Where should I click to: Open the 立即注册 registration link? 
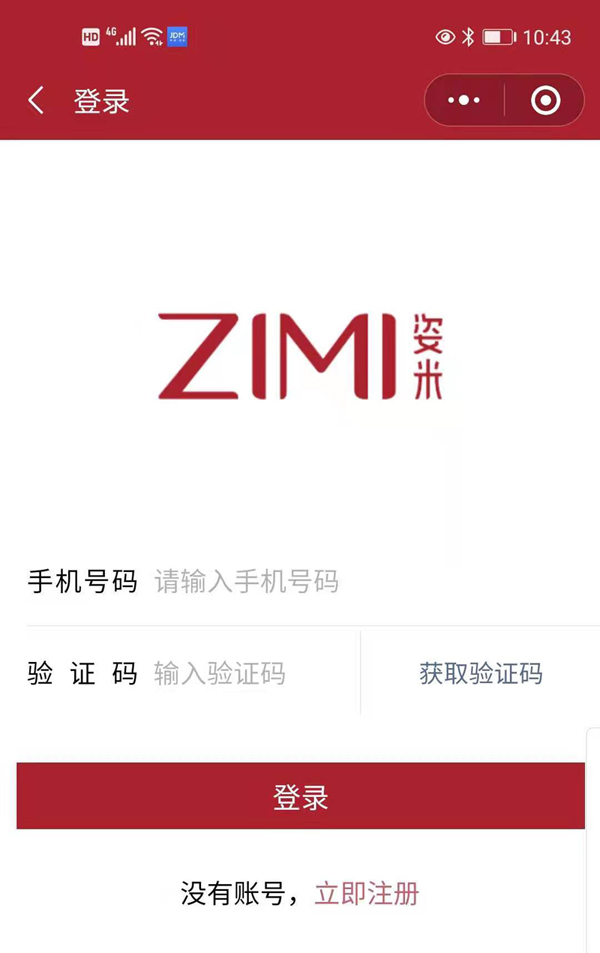coord(367,893)
